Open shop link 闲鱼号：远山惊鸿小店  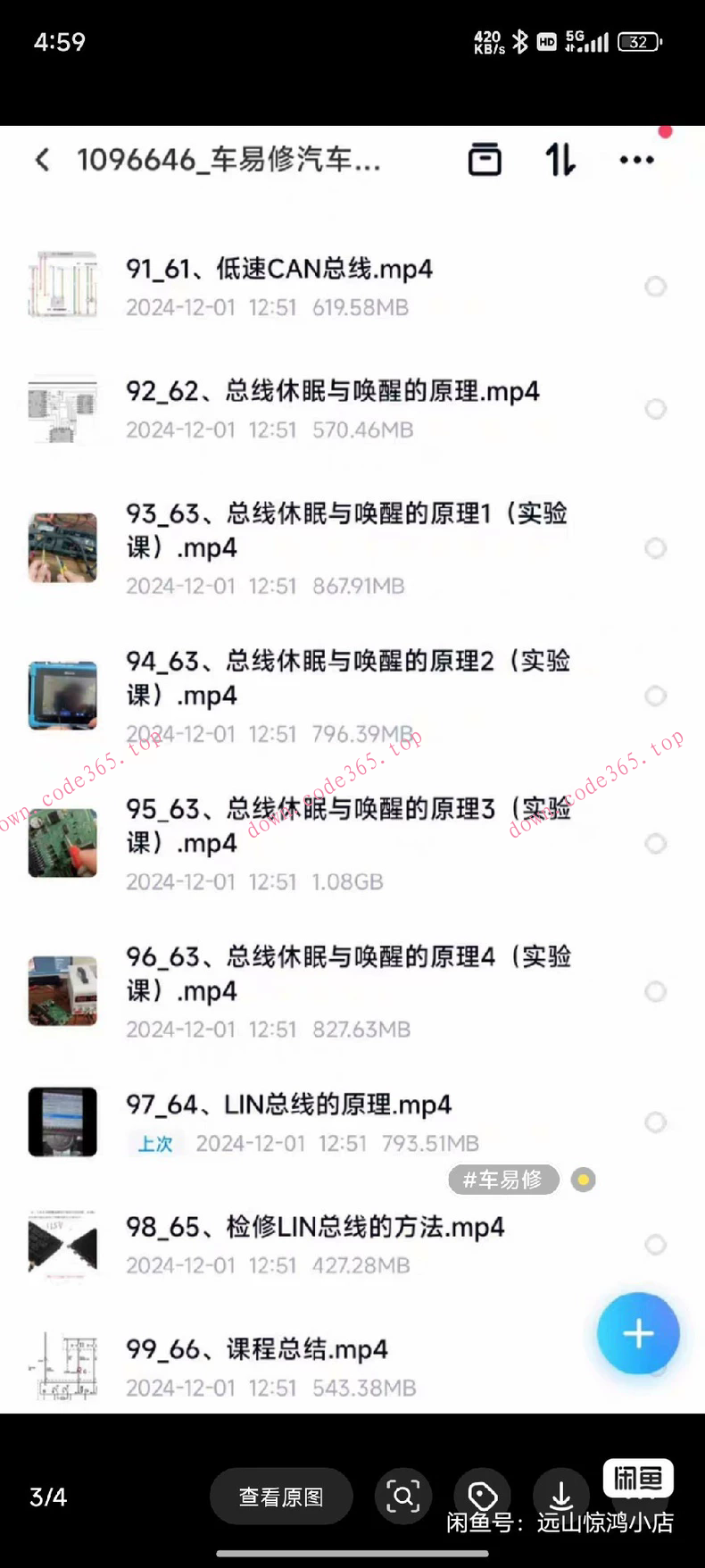560,1524
